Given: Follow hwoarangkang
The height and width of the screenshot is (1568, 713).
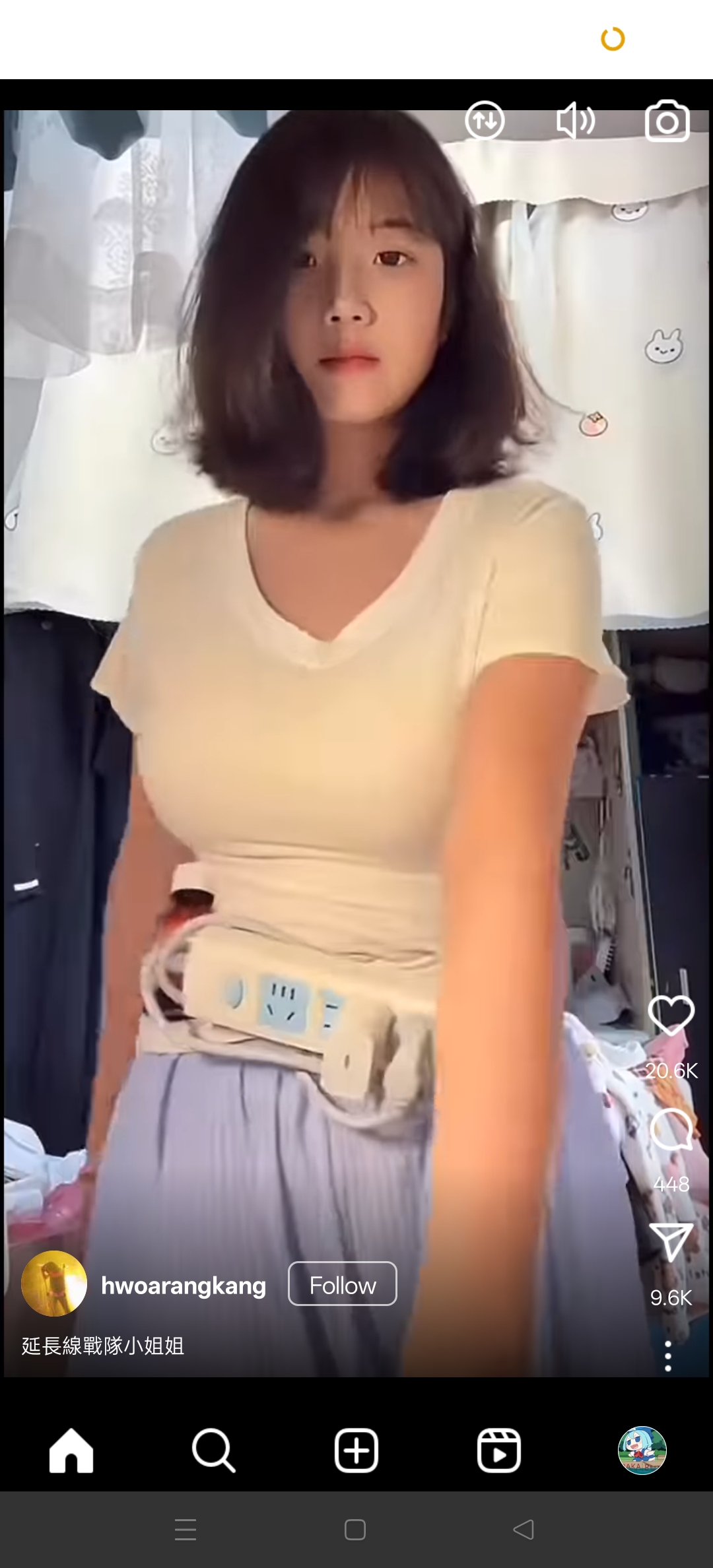Looking at the screenshot, I should 342,1284.
